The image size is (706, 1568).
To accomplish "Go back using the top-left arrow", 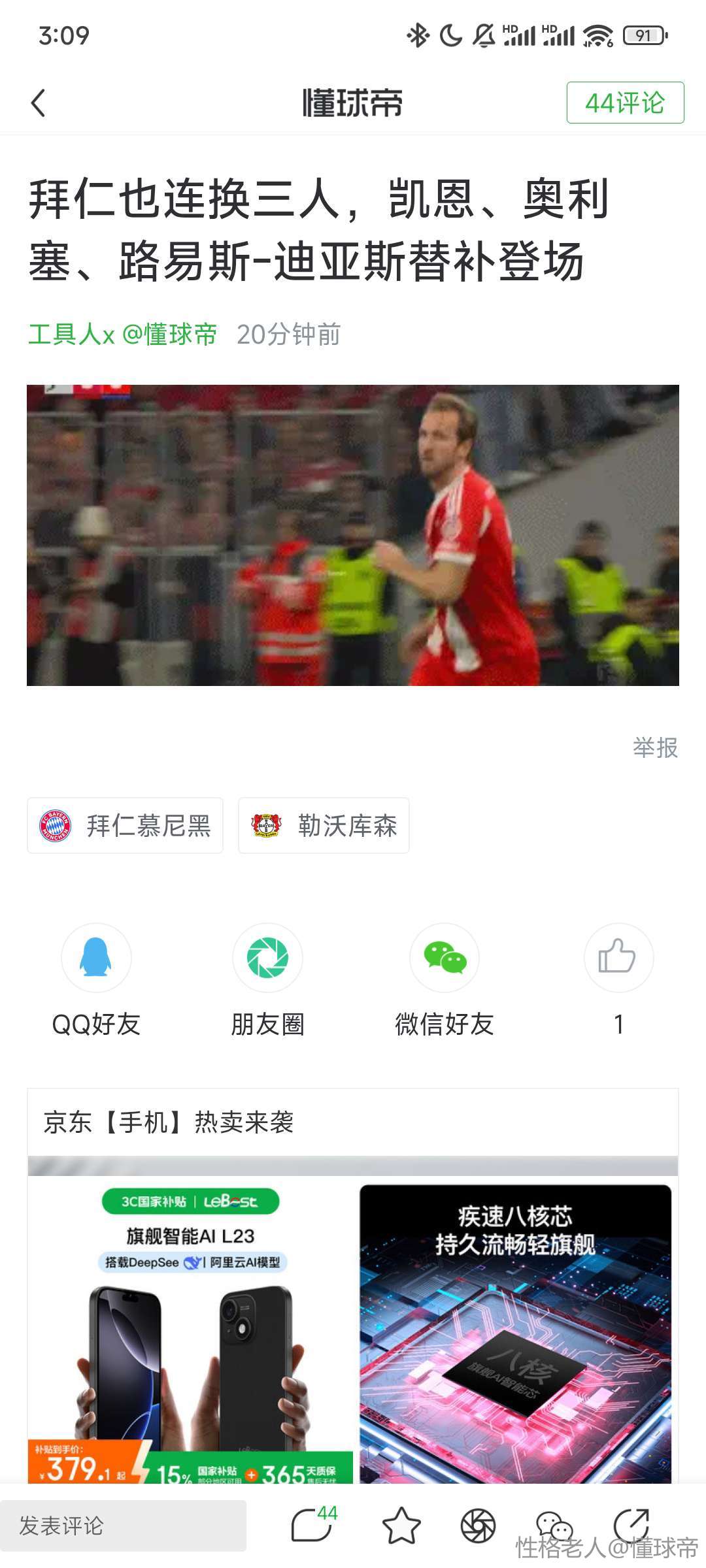I will point(39,103).
